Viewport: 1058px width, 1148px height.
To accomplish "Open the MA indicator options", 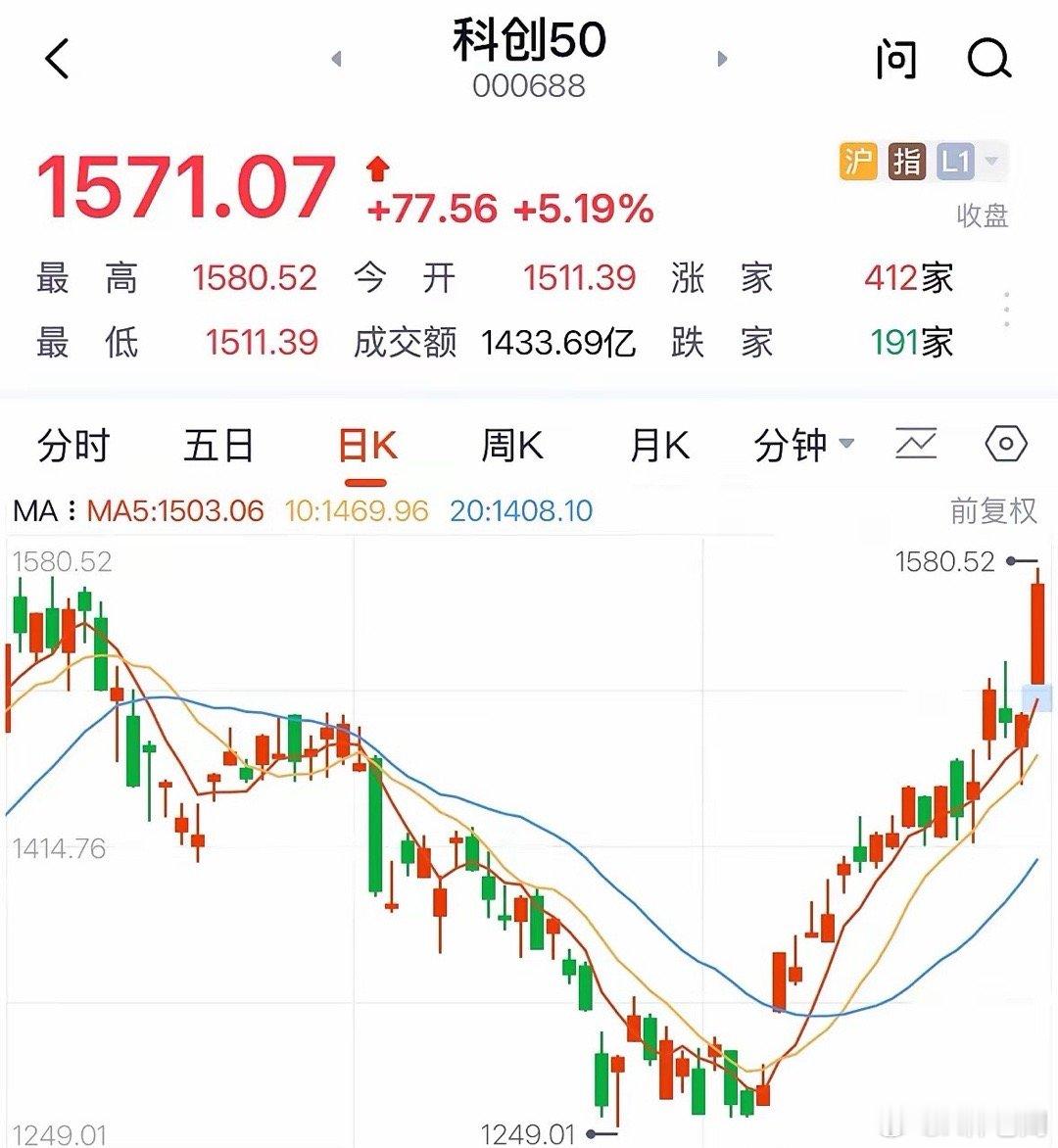I will coord(44,510).
